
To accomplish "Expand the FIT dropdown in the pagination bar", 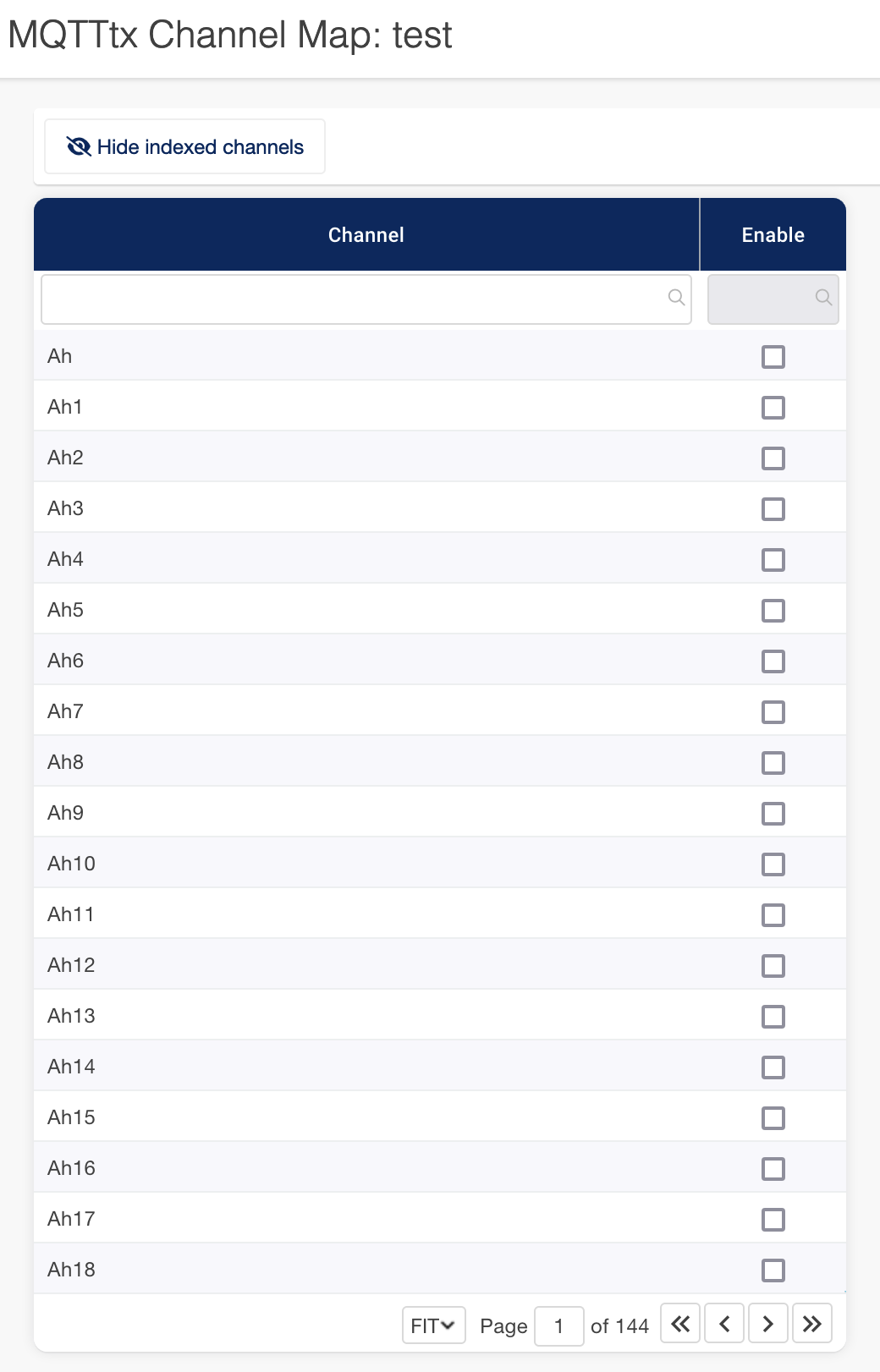I will tap(432, 1325).
